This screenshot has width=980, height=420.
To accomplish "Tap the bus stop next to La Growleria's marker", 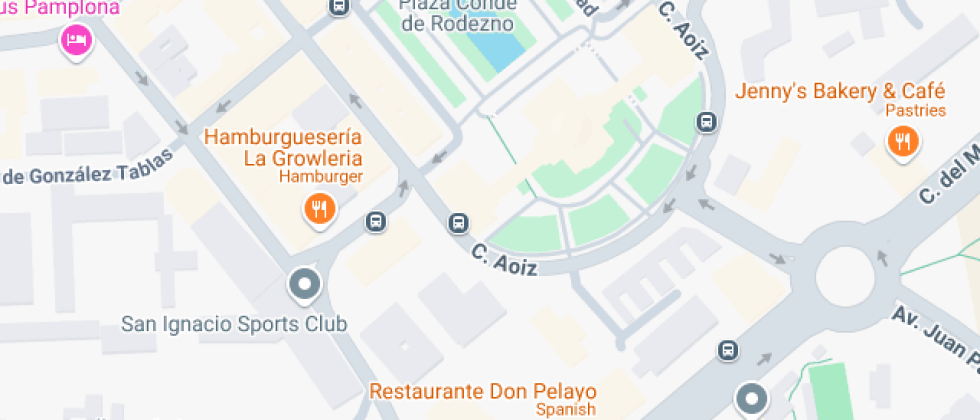I will pos(376,221).
